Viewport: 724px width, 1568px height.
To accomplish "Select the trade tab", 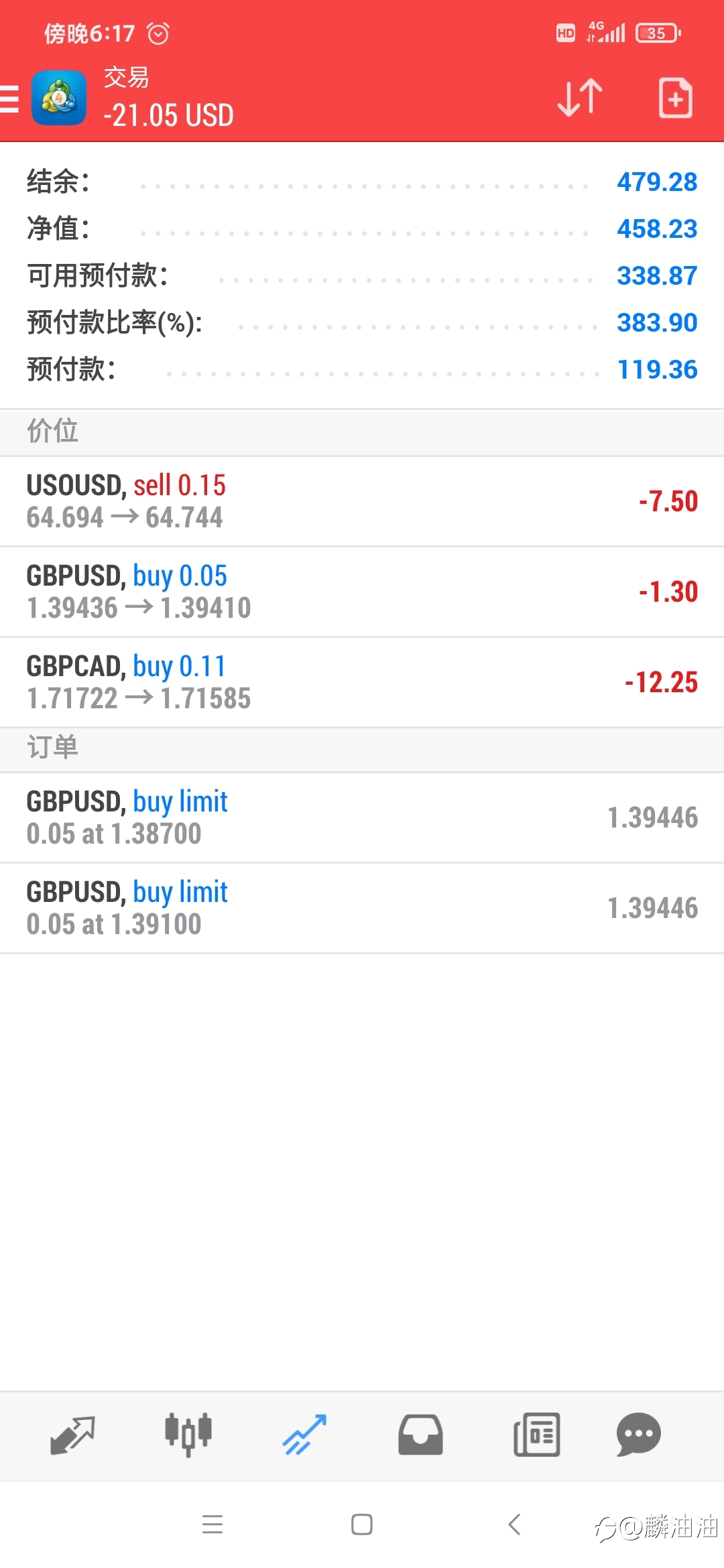I will tap(304, 1435).
